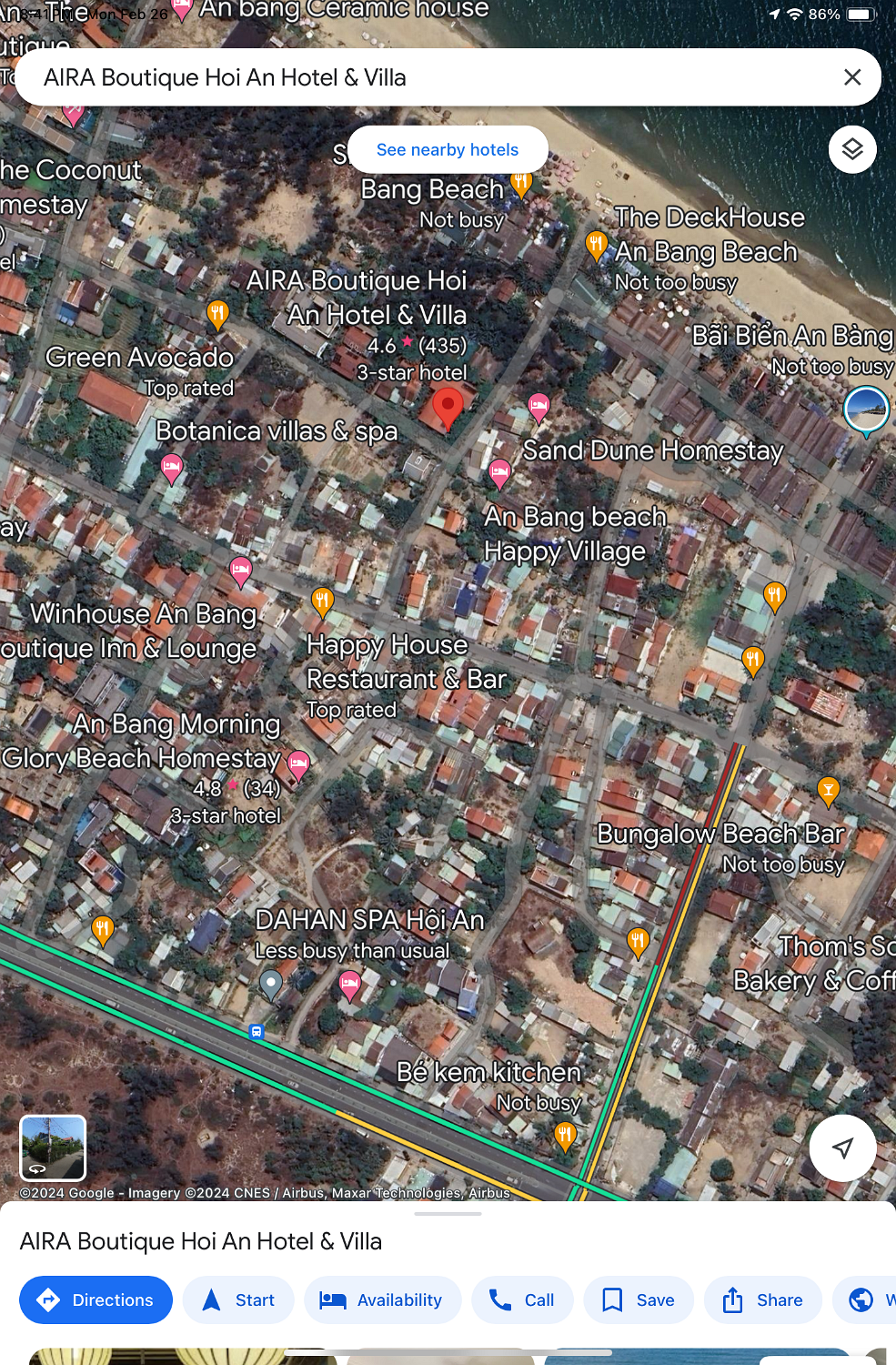Select The DeckHouse An Bang Beach pin
The image size is (896, 1365).
[x=596, y=244]
